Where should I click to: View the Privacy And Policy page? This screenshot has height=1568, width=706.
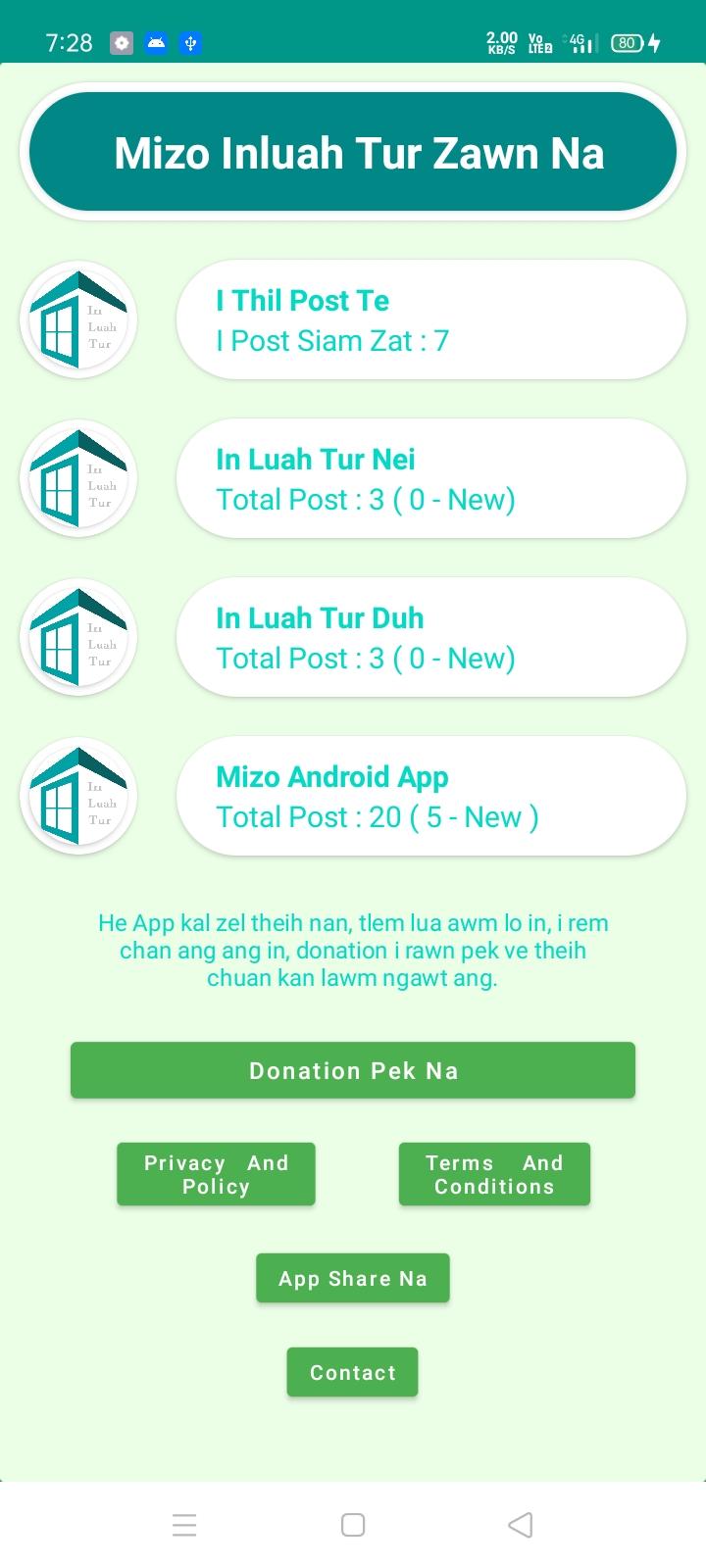pyautogui.click(x=216, y=1174)
